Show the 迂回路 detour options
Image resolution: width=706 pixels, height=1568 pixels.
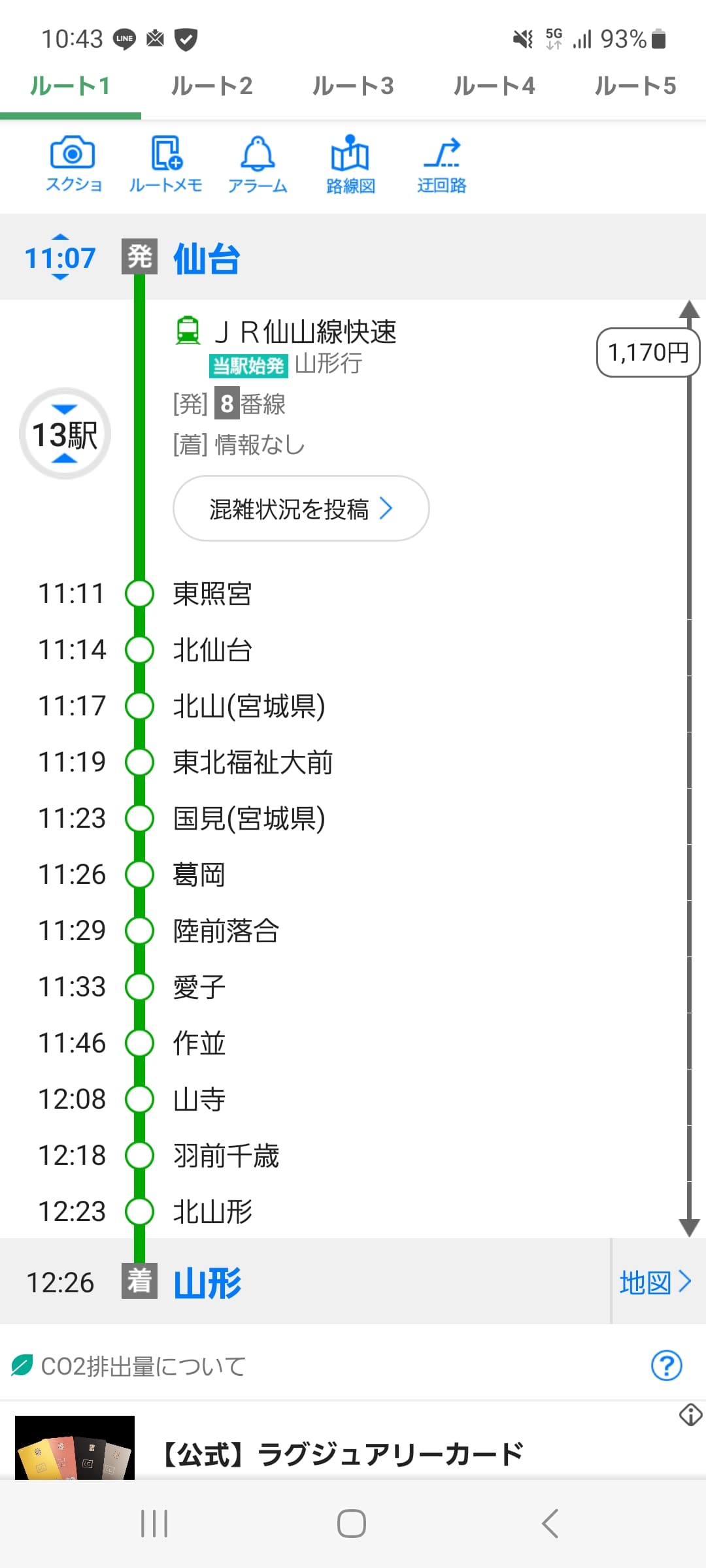[442, 165]
